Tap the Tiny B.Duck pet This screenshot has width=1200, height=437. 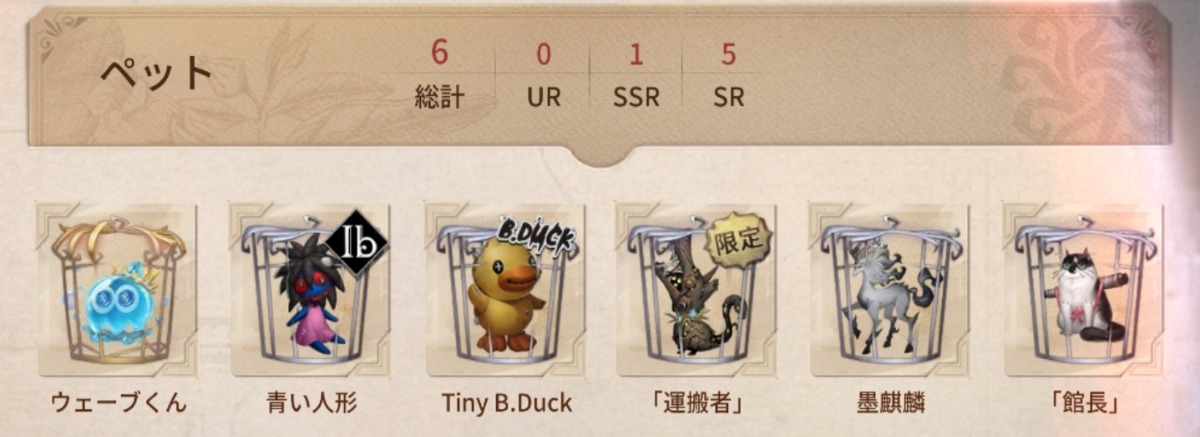505,290
